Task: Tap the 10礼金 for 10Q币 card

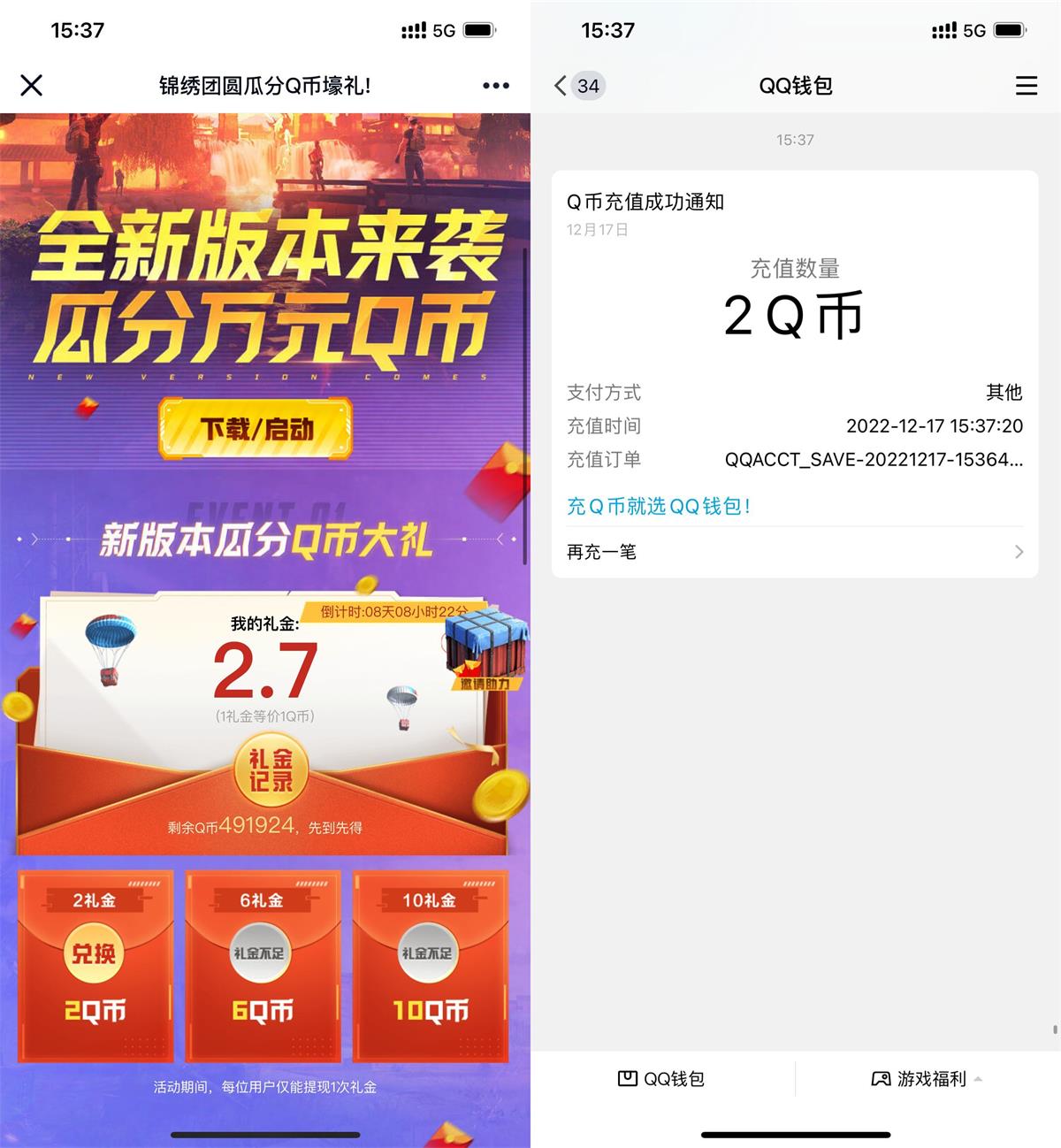Action: point(430,966)
